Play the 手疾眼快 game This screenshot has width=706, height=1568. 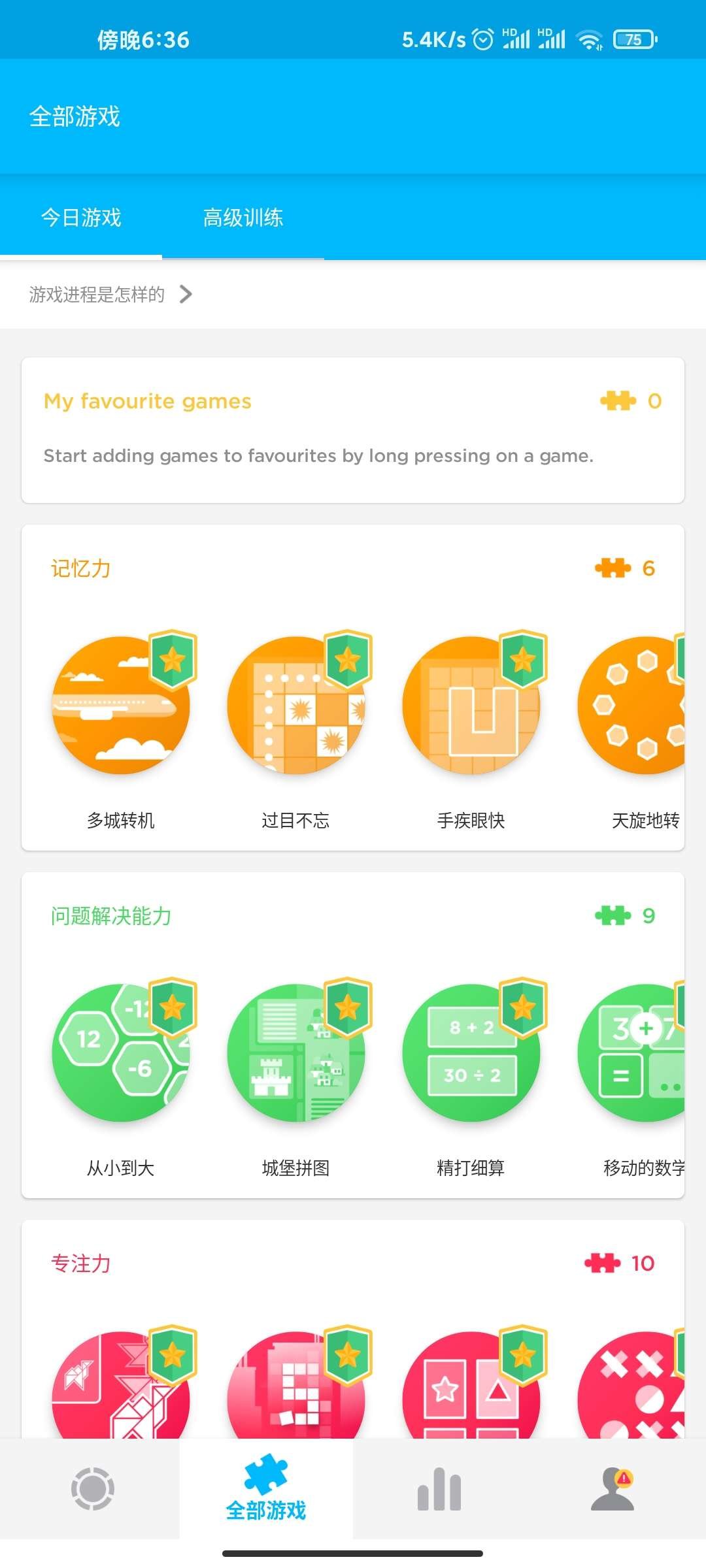coord(471,706)
